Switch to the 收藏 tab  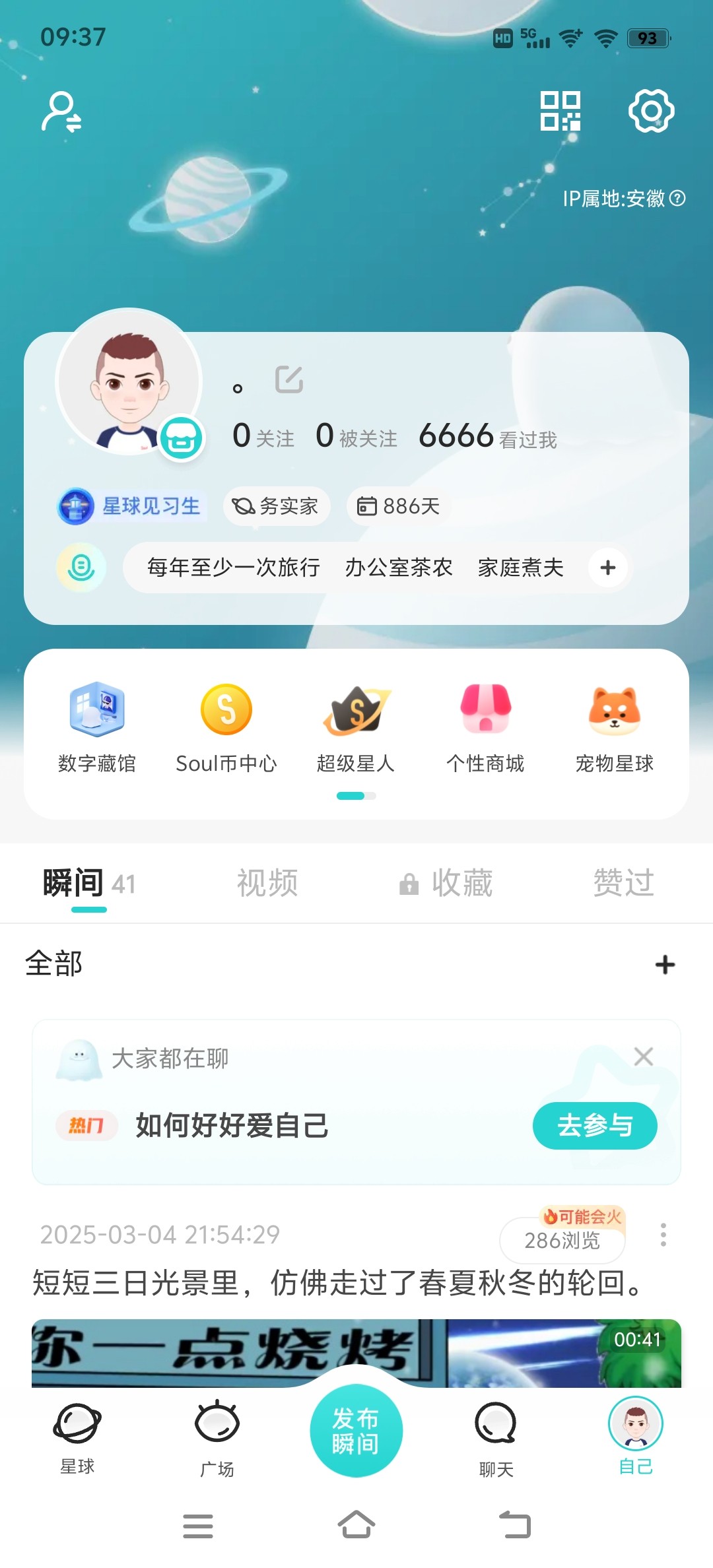[447, 883]
